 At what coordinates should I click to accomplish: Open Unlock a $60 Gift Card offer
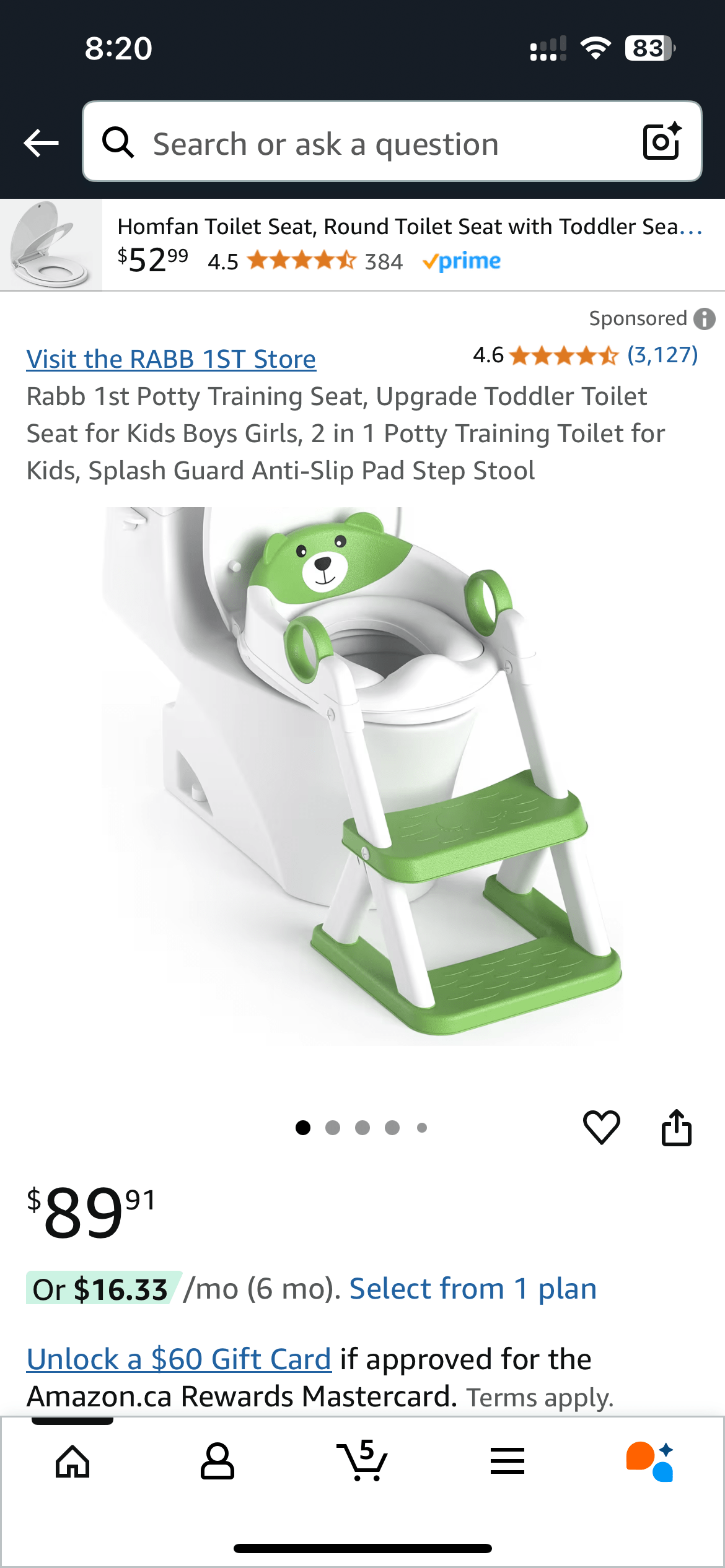click(x=178, y=1359)
